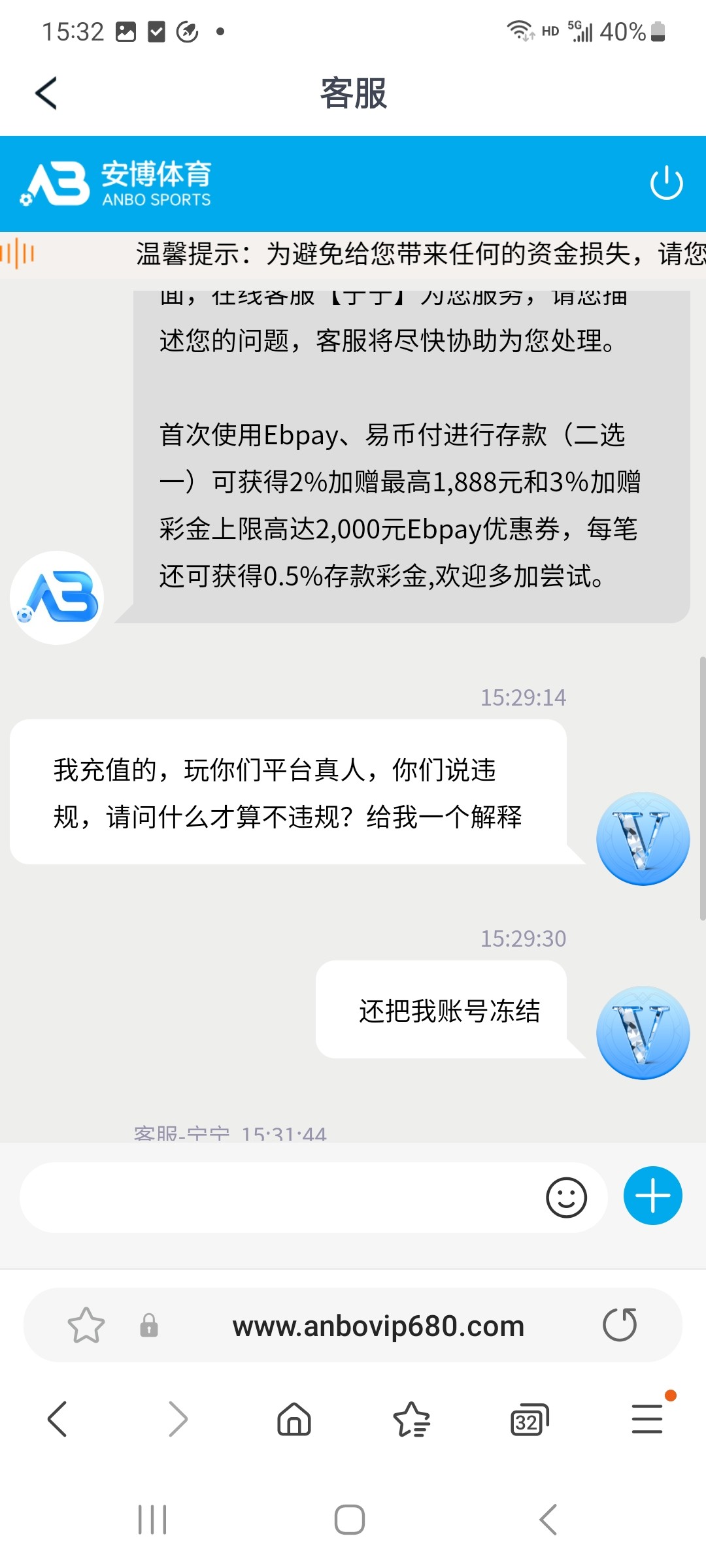Tap the AB customer service avatar
Screen dimensions: 706x1568
click(x=56, y=598)
